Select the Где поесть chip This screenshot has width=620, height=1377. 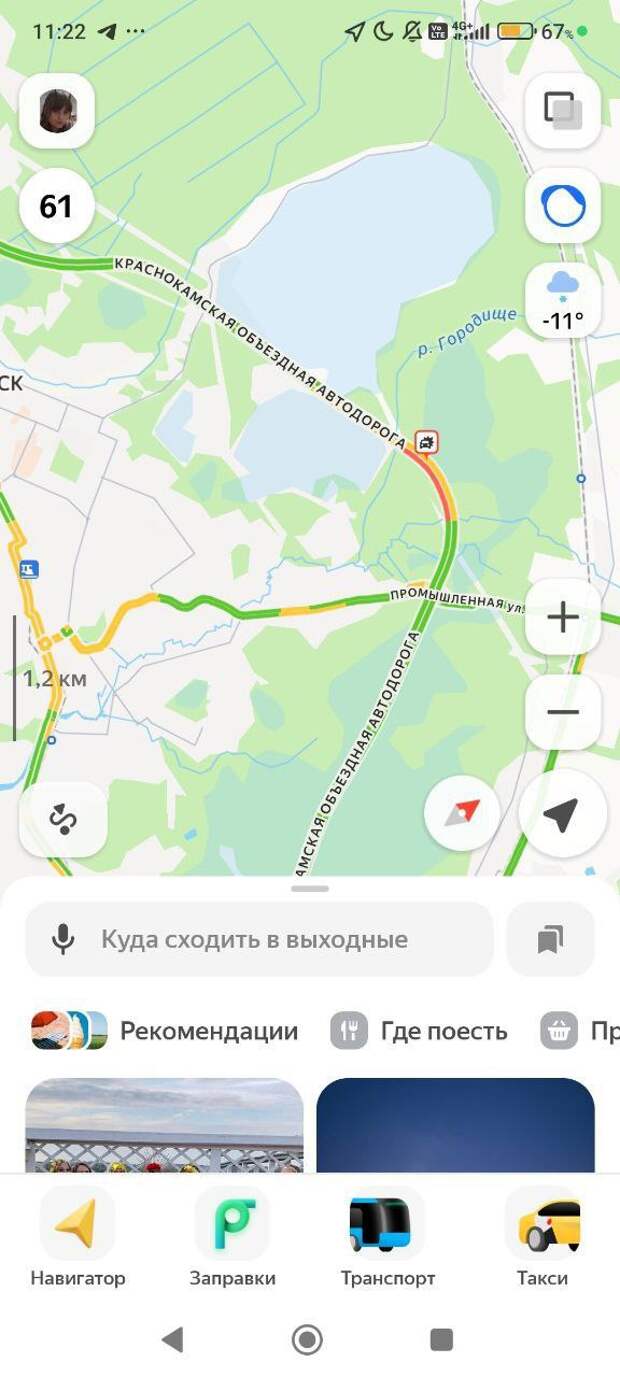click(420, 1031)
